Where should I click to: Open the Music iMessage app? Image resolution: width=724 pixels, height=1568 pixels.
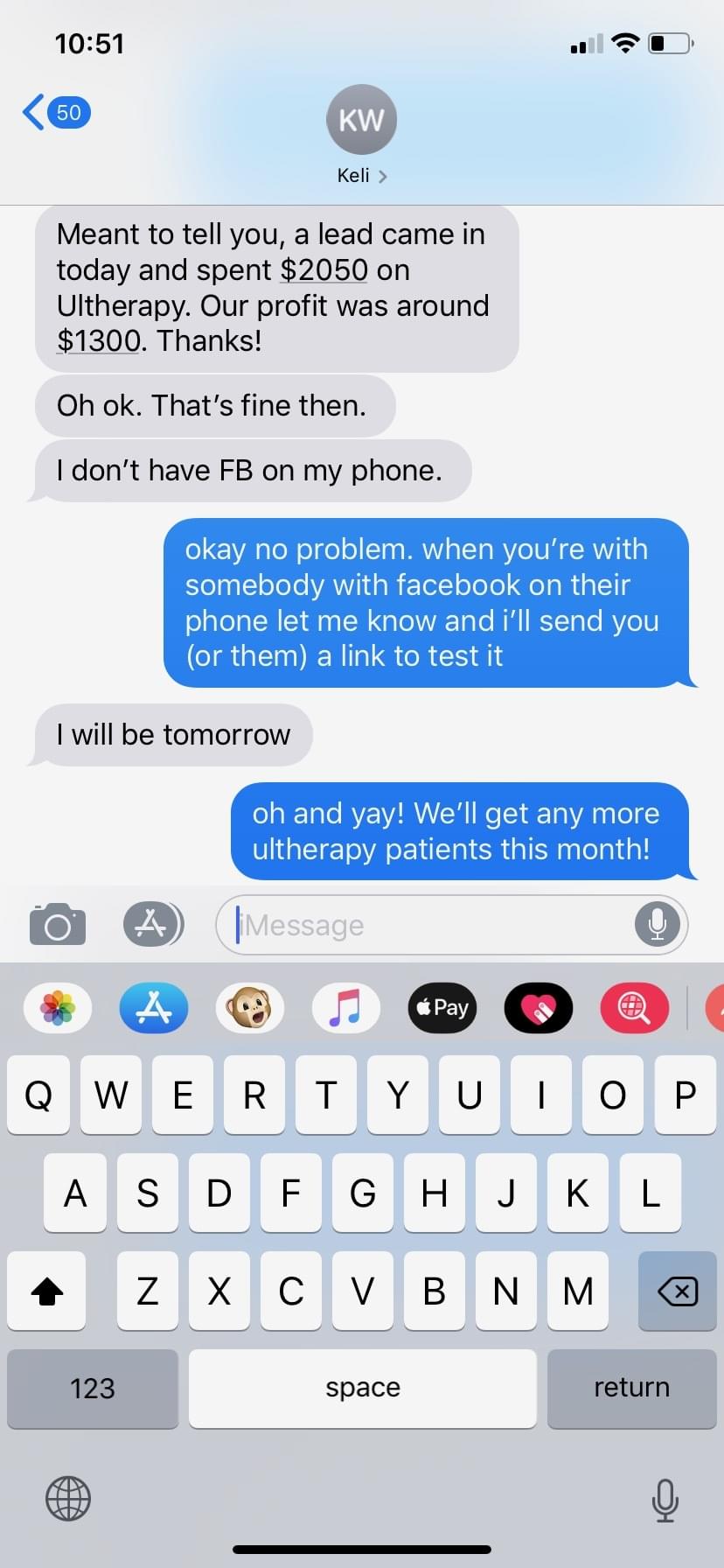click(x=346, y=1008)
